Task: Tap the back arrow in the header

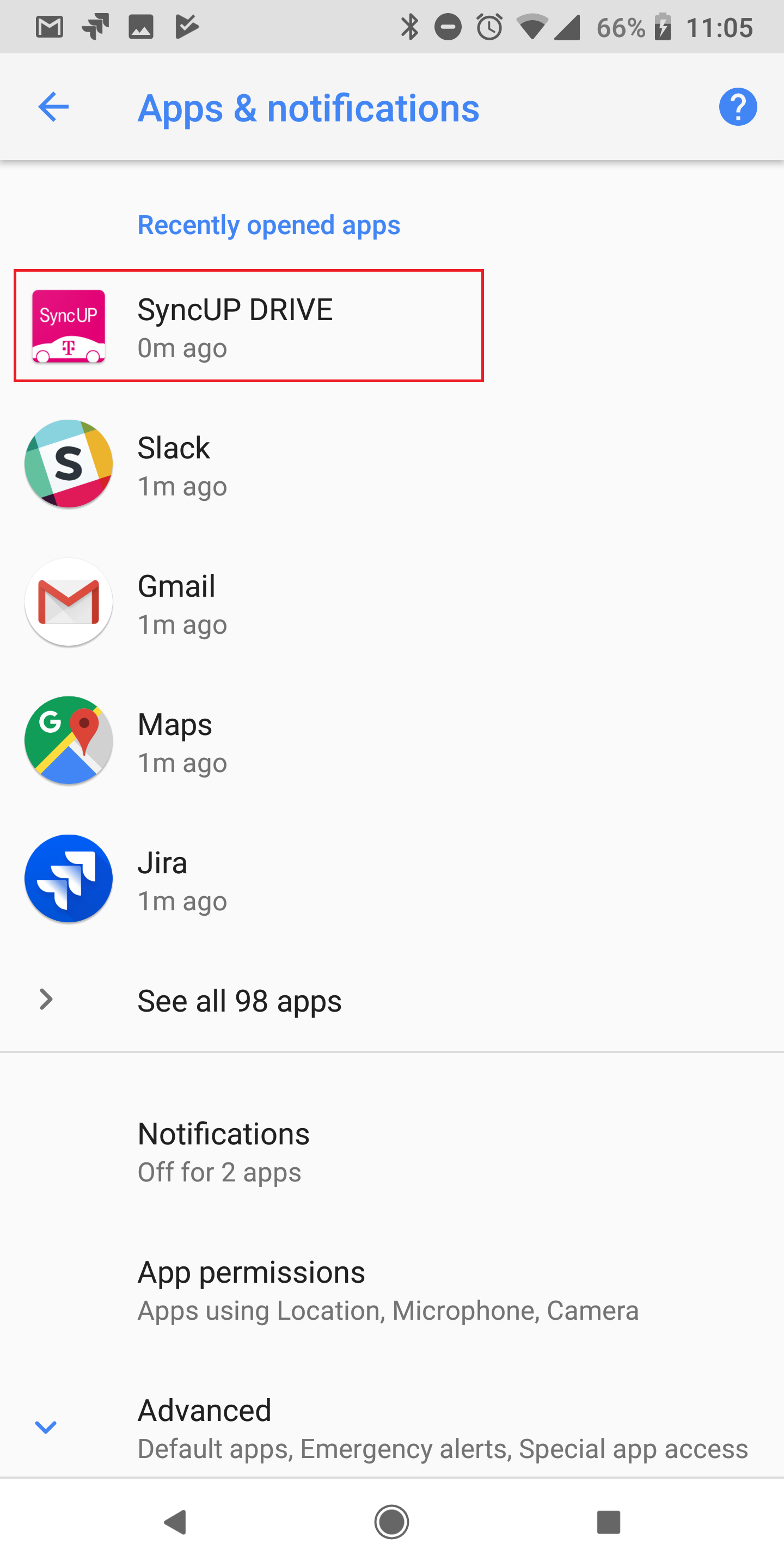Action: click(x=53, y=106)
